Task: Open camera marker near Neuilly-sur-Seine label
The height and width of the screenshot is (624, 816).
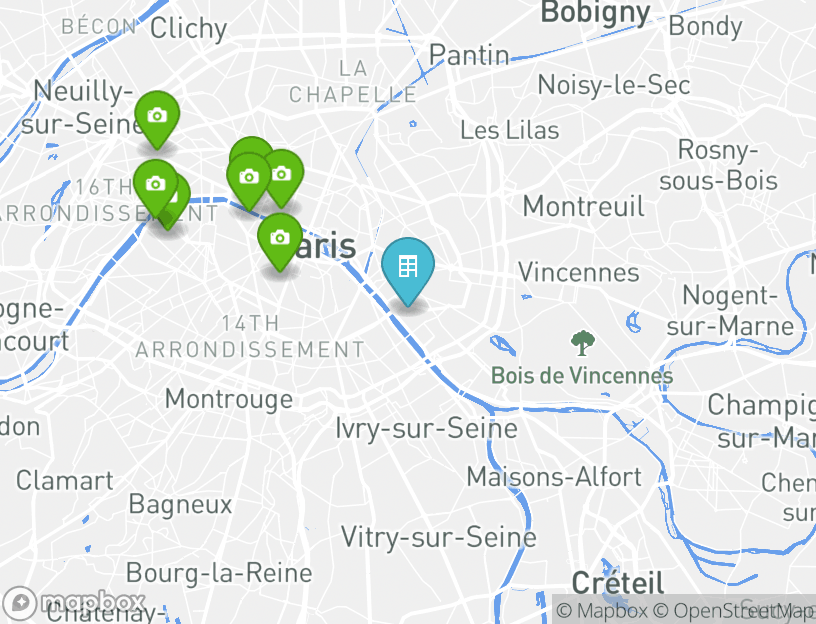Action: [156, 116]
